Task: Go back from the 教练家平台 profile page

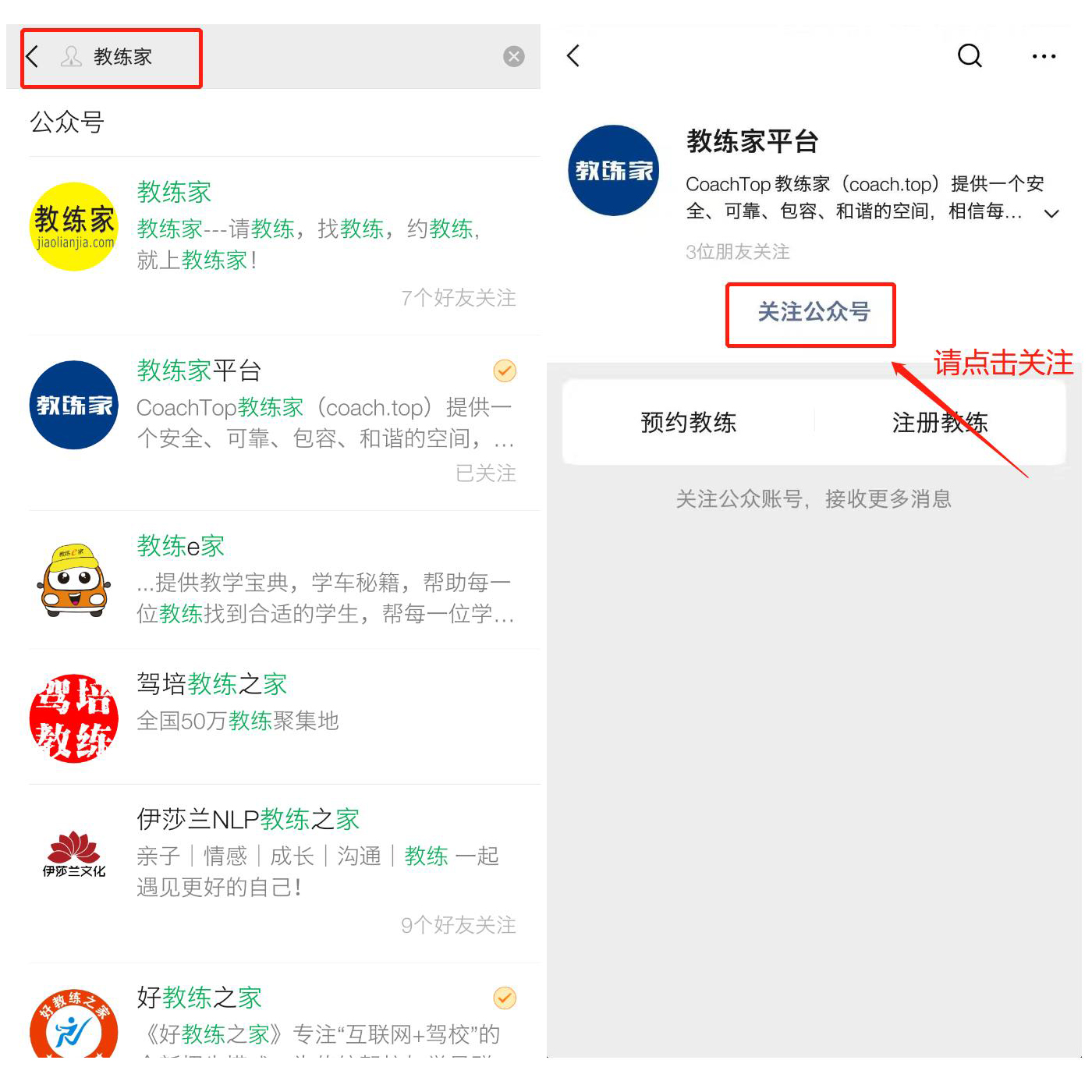Action: [x=573, y=56]
